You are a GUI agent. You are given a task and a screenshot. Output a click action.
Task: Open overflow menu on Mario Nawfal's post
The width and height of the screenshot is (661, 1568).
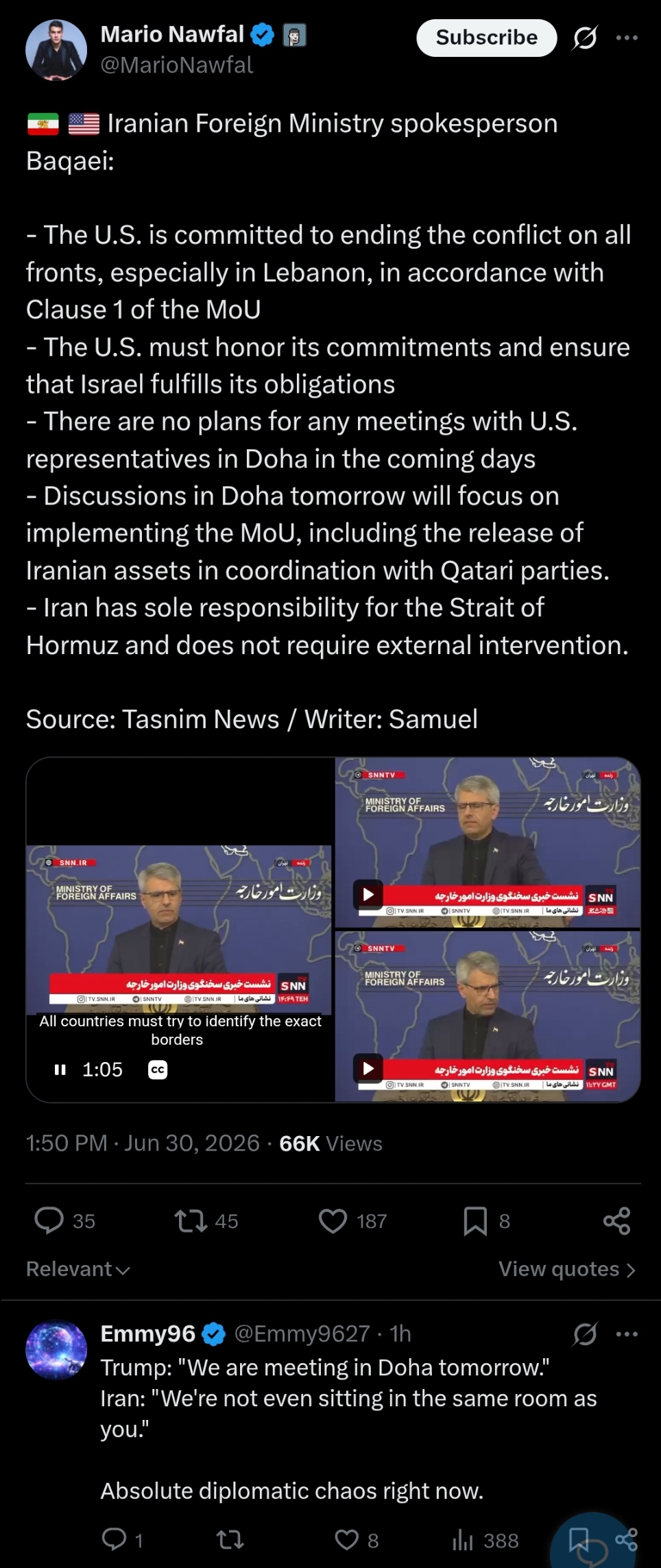pyautogui.click(x=627, y=38)
